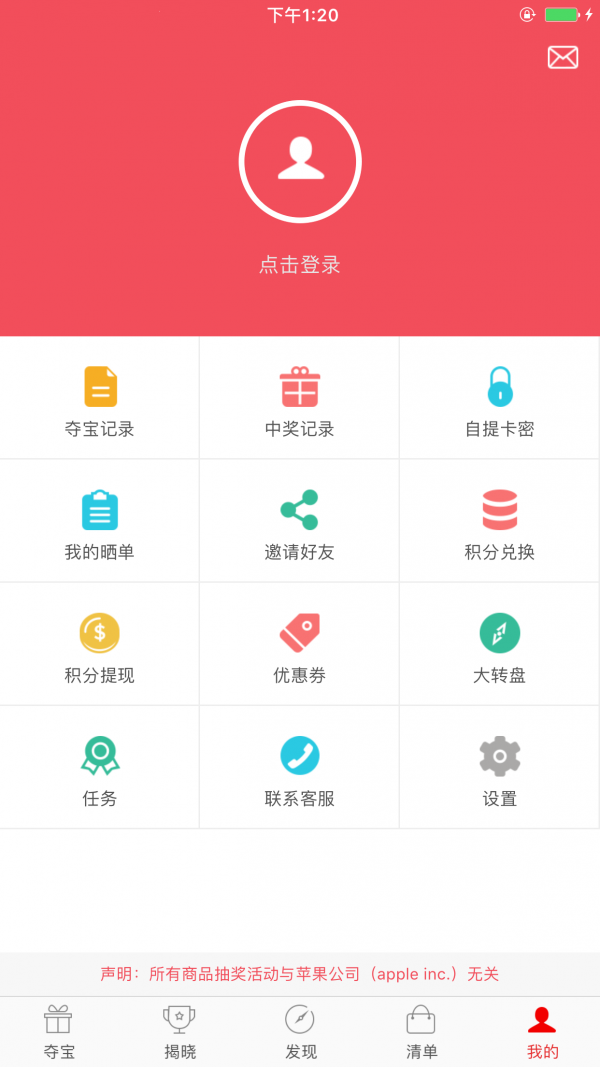600x1067 pixels.
Task: Select 邀请好友
Action: pos(300,522)
